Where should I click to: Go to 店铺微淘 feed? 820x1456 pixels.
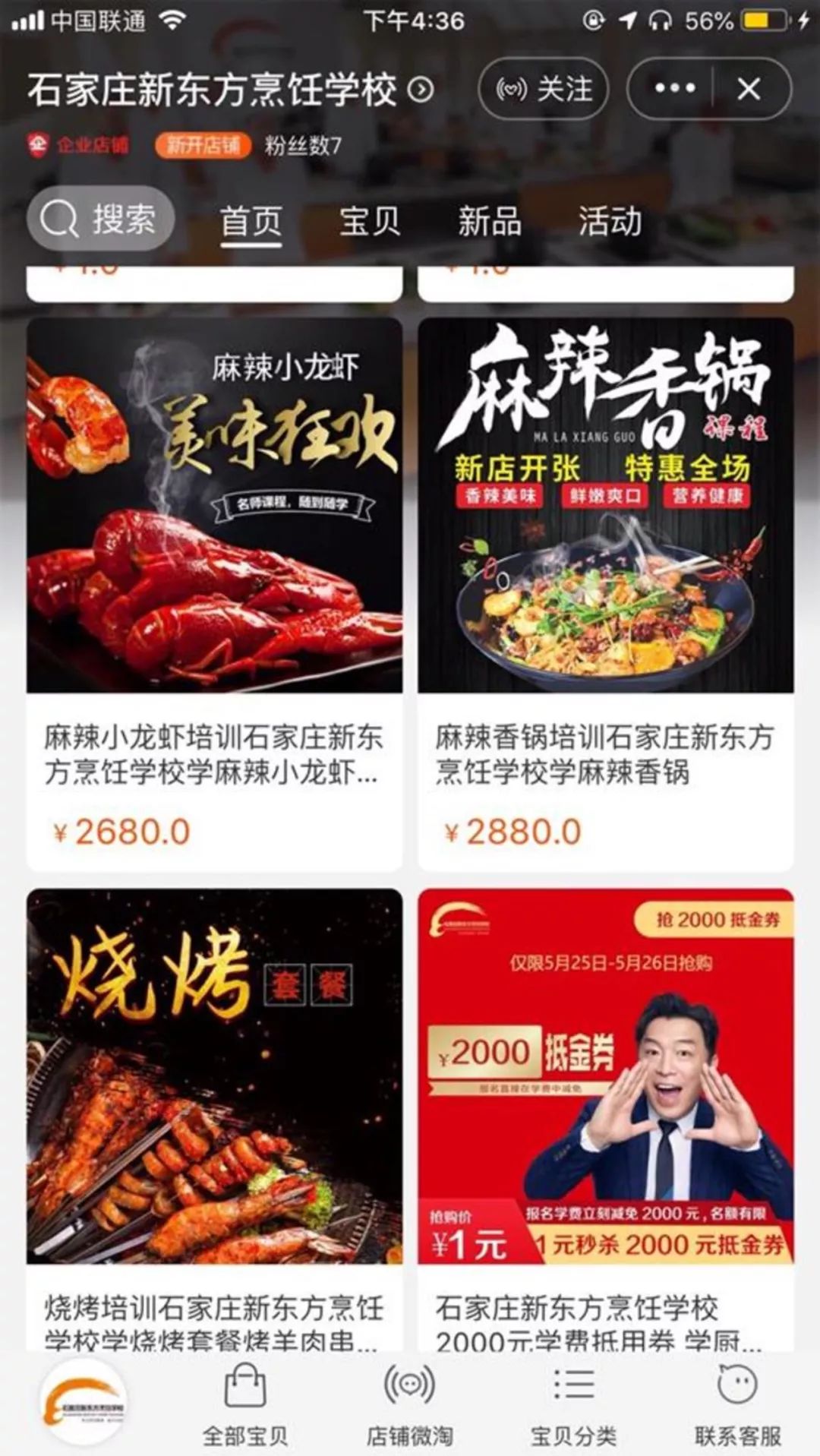pyautogui.click(x=409, y=1404)
